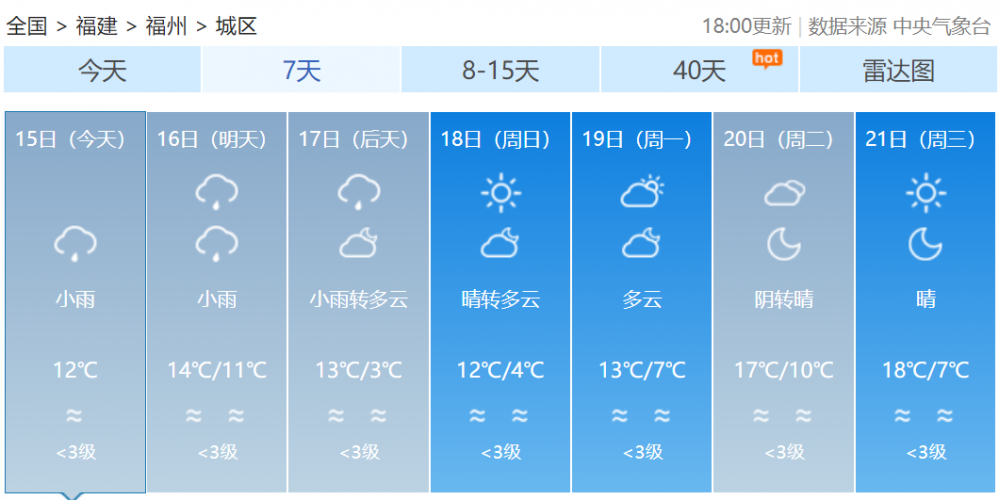This screenshot has height=500, width=999.
Task: Go to 全国 in the breadcrumb
Action: tap(27, 26)
